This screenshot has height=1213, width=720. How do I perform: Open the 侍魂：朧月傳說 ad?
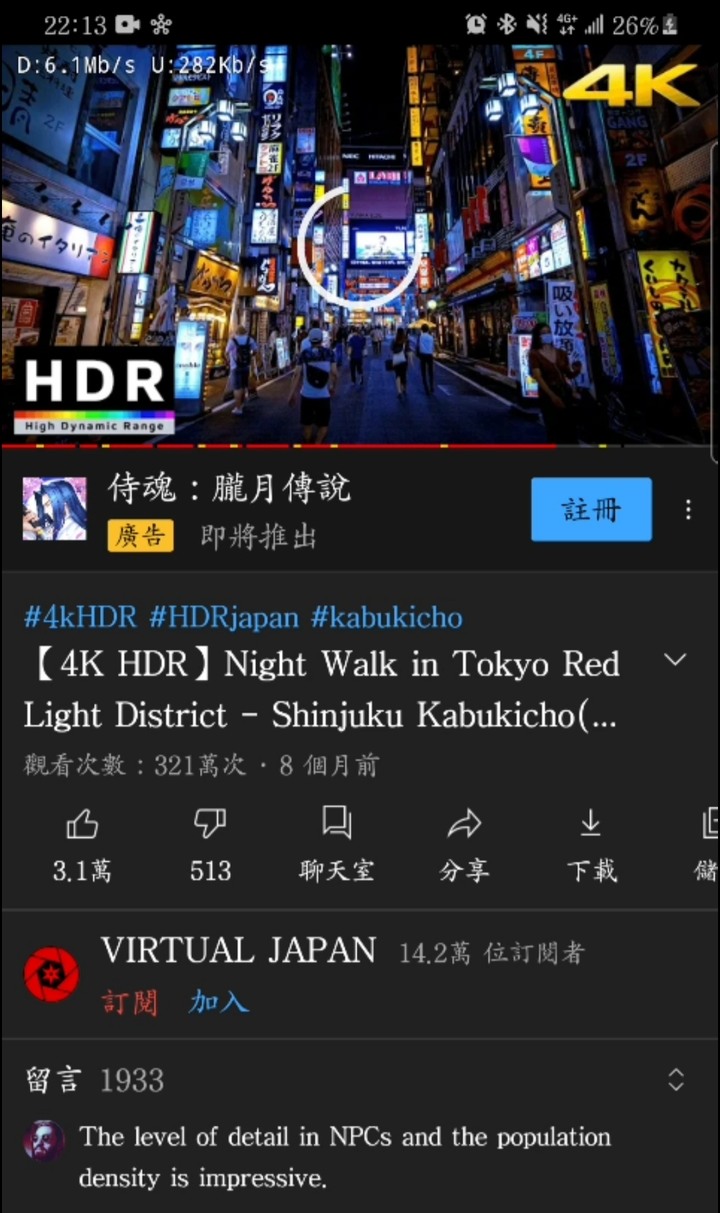[x=229, y=488]
